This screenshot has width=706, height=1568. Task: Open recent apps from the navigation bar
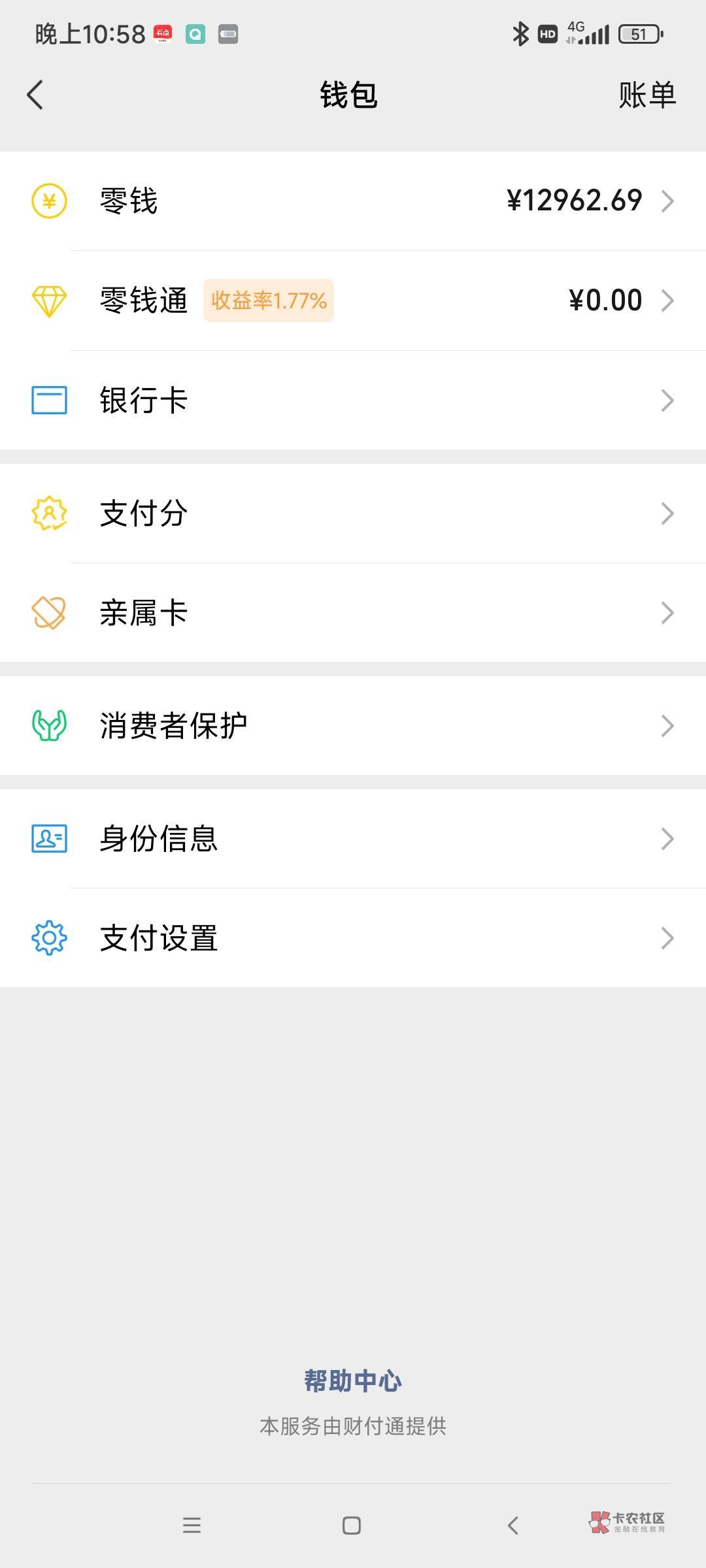[x=192, y=1526]
